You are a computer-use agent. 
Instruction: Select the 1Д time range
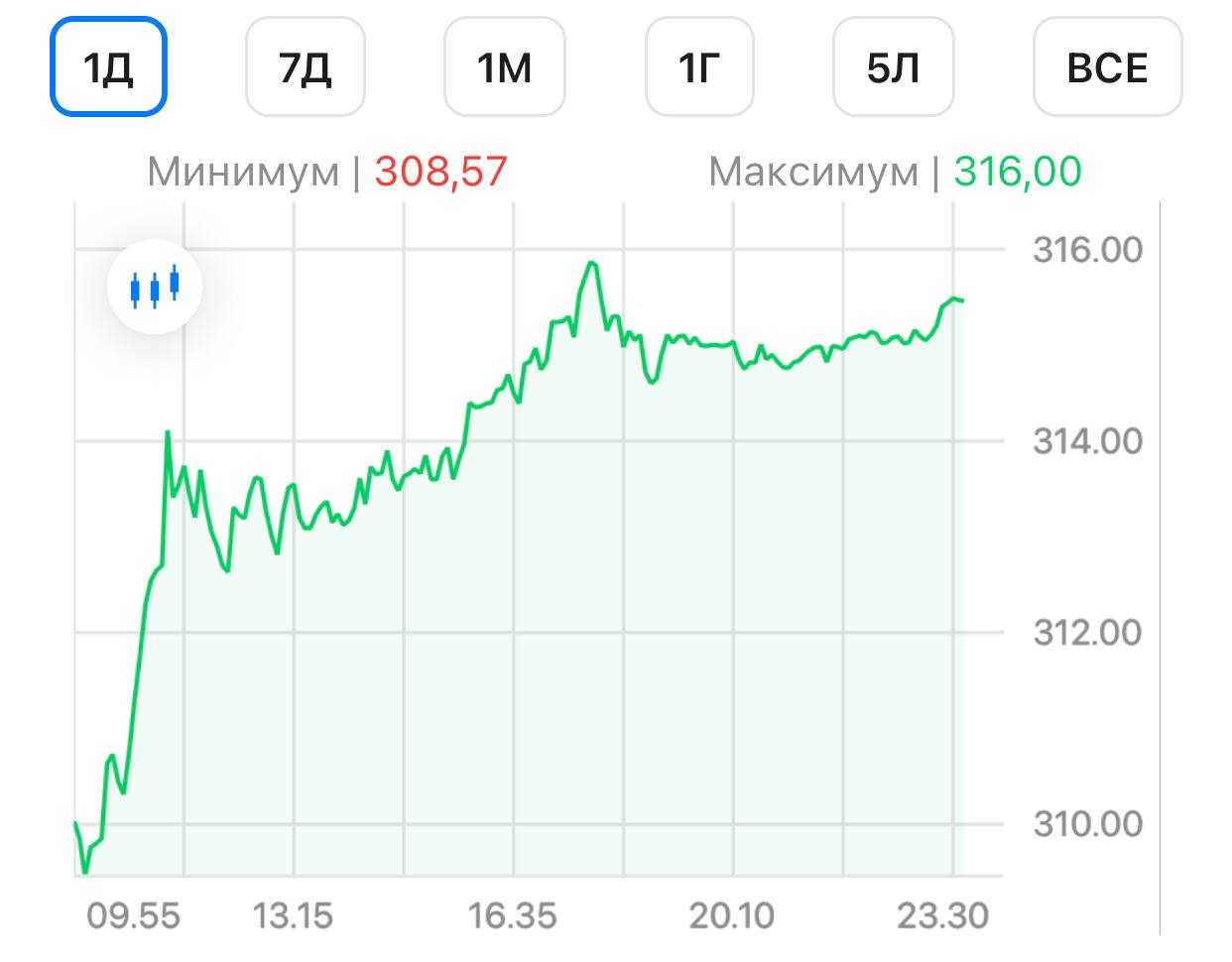[x=108, y=67]
